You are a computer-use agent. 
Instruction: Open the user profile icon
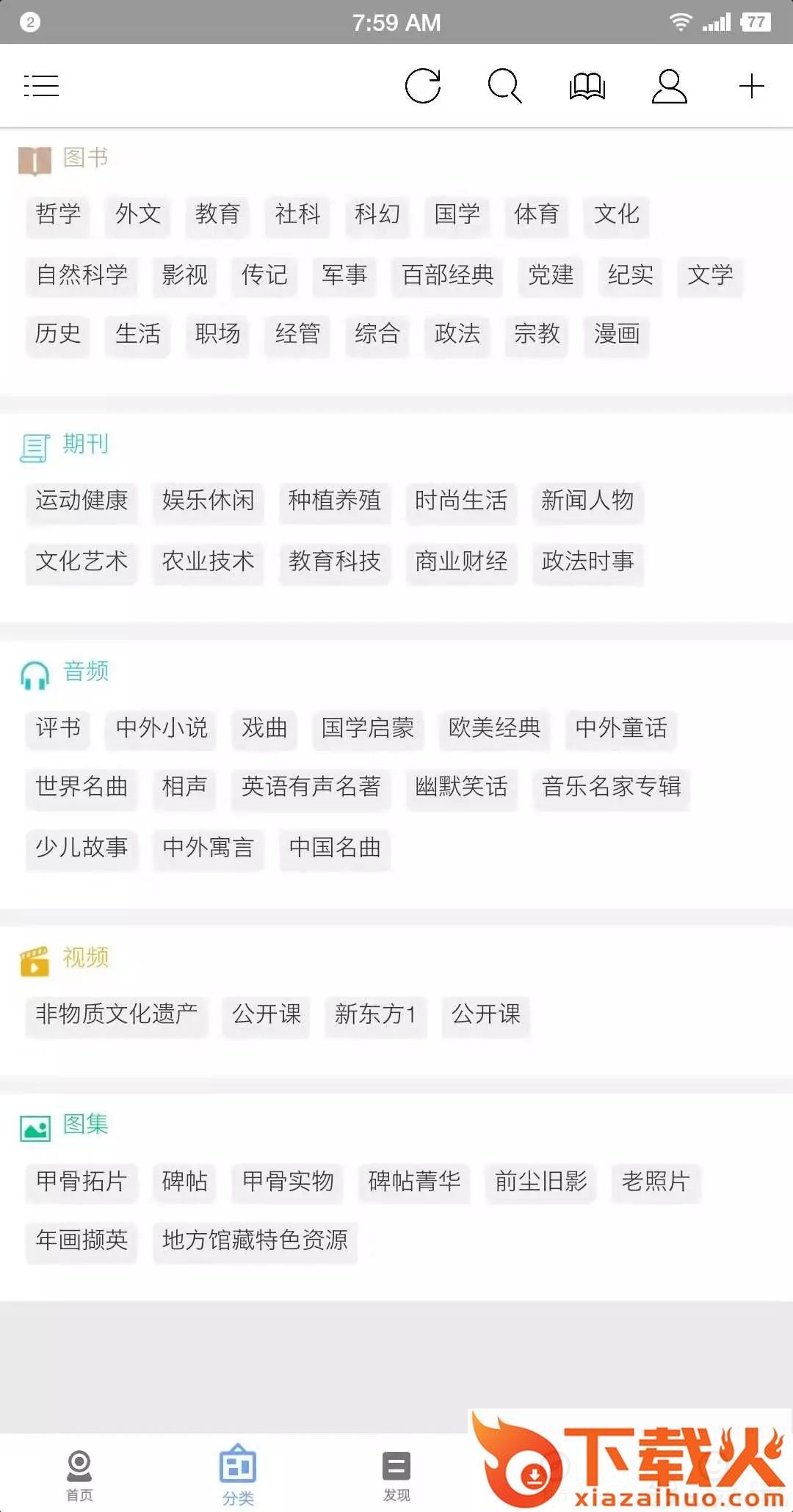click(669, 86)
